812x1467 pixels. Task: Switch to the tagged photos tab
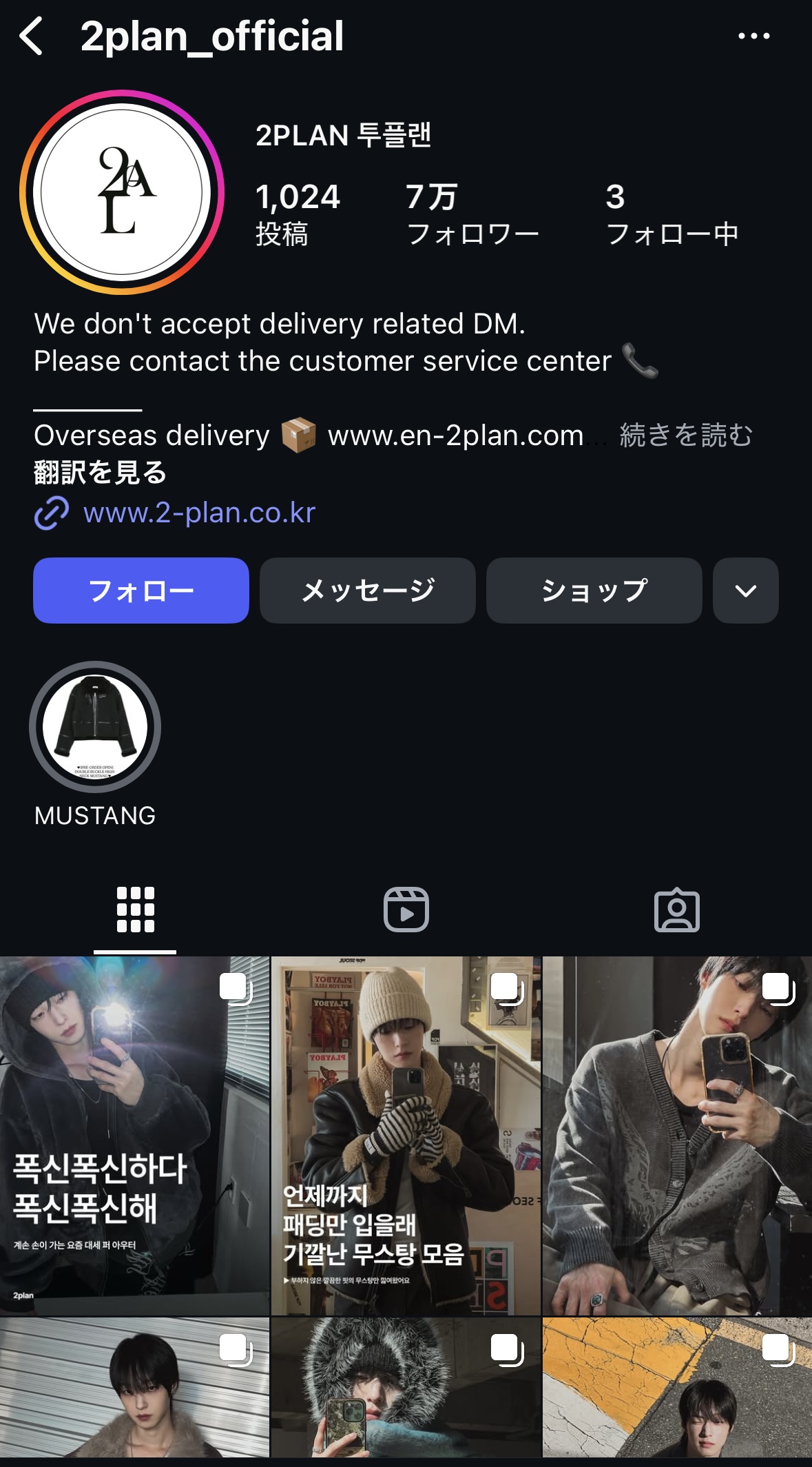point(676,910)
